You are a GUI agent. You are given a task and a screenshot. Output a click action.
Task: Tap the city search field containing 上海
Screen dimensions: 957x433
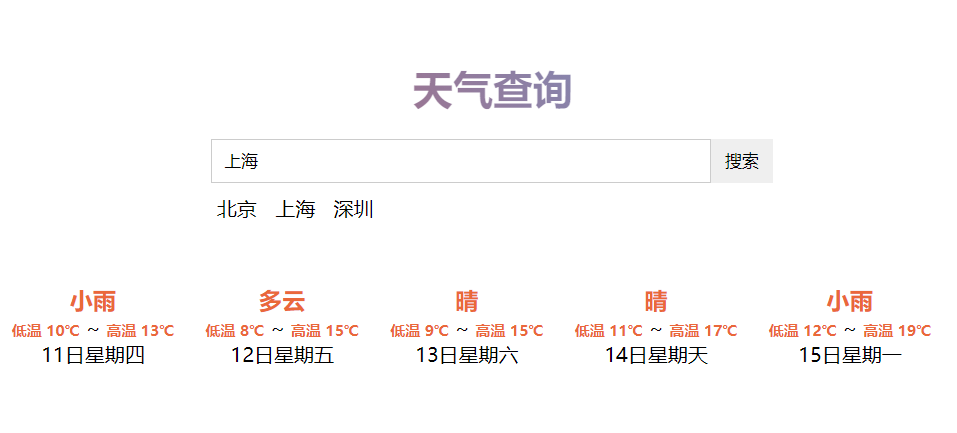460,161
